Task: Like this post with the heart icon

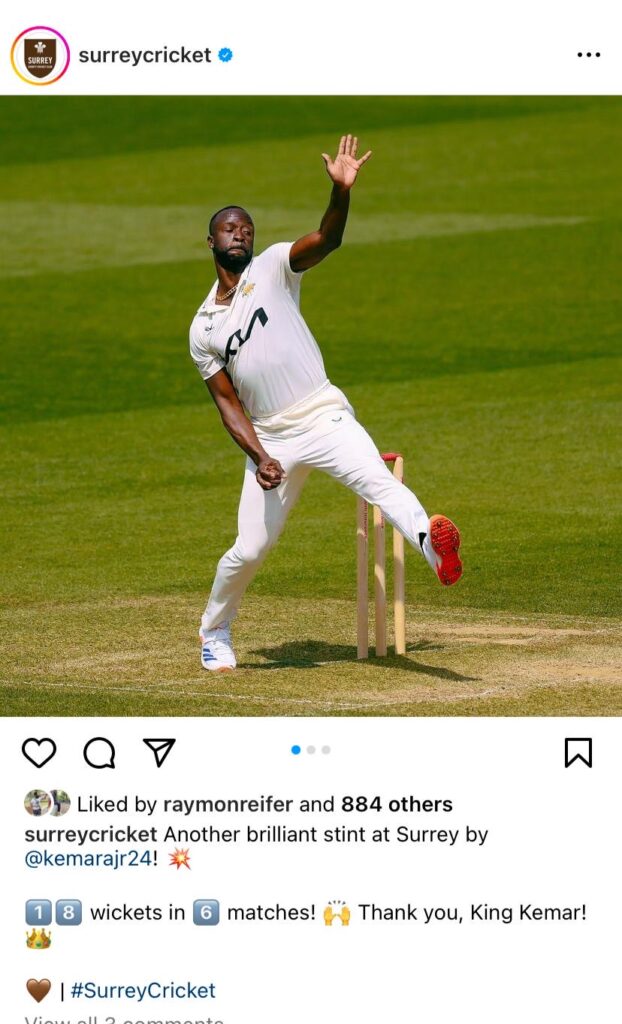Action: pyautogui.click(x=39, y=753)
